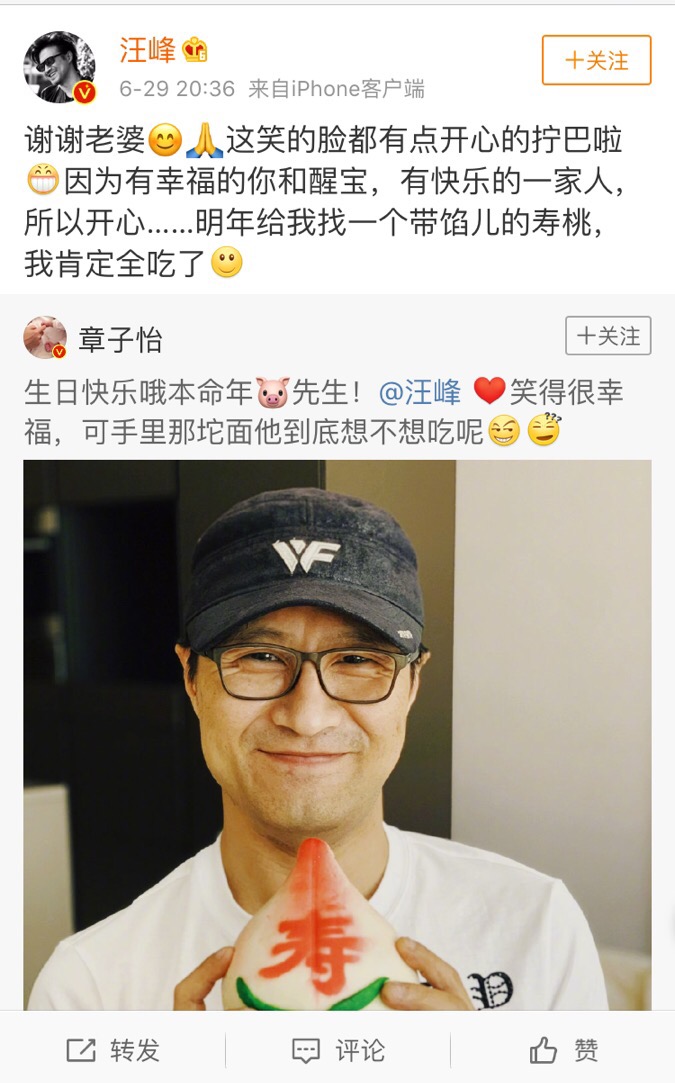This screenshot has height=1083, width=675.
Task: Open 汪峰's profile avatar
Action: coord(59,66)
